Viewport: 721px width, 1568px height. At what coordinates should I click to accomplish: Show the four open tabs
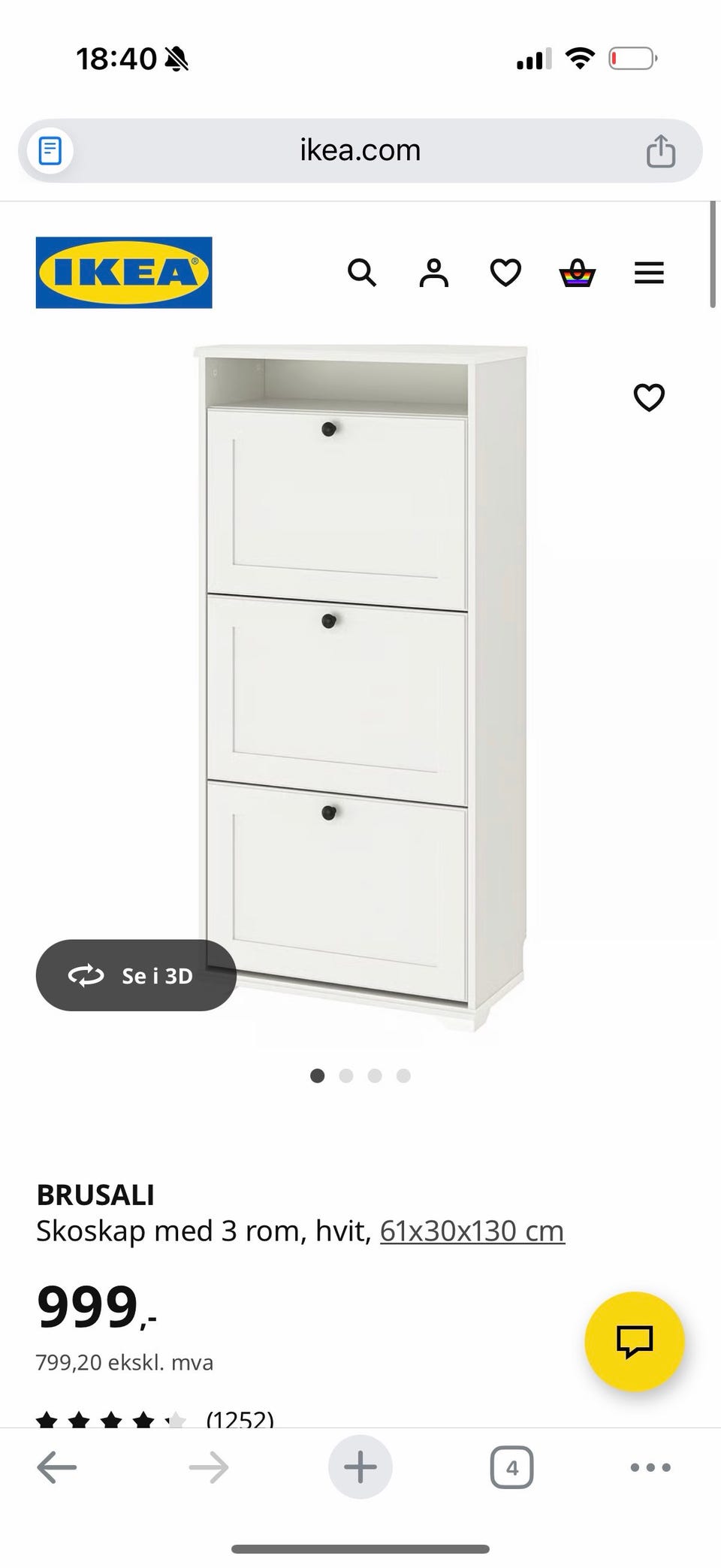(x=511, y=1467)
